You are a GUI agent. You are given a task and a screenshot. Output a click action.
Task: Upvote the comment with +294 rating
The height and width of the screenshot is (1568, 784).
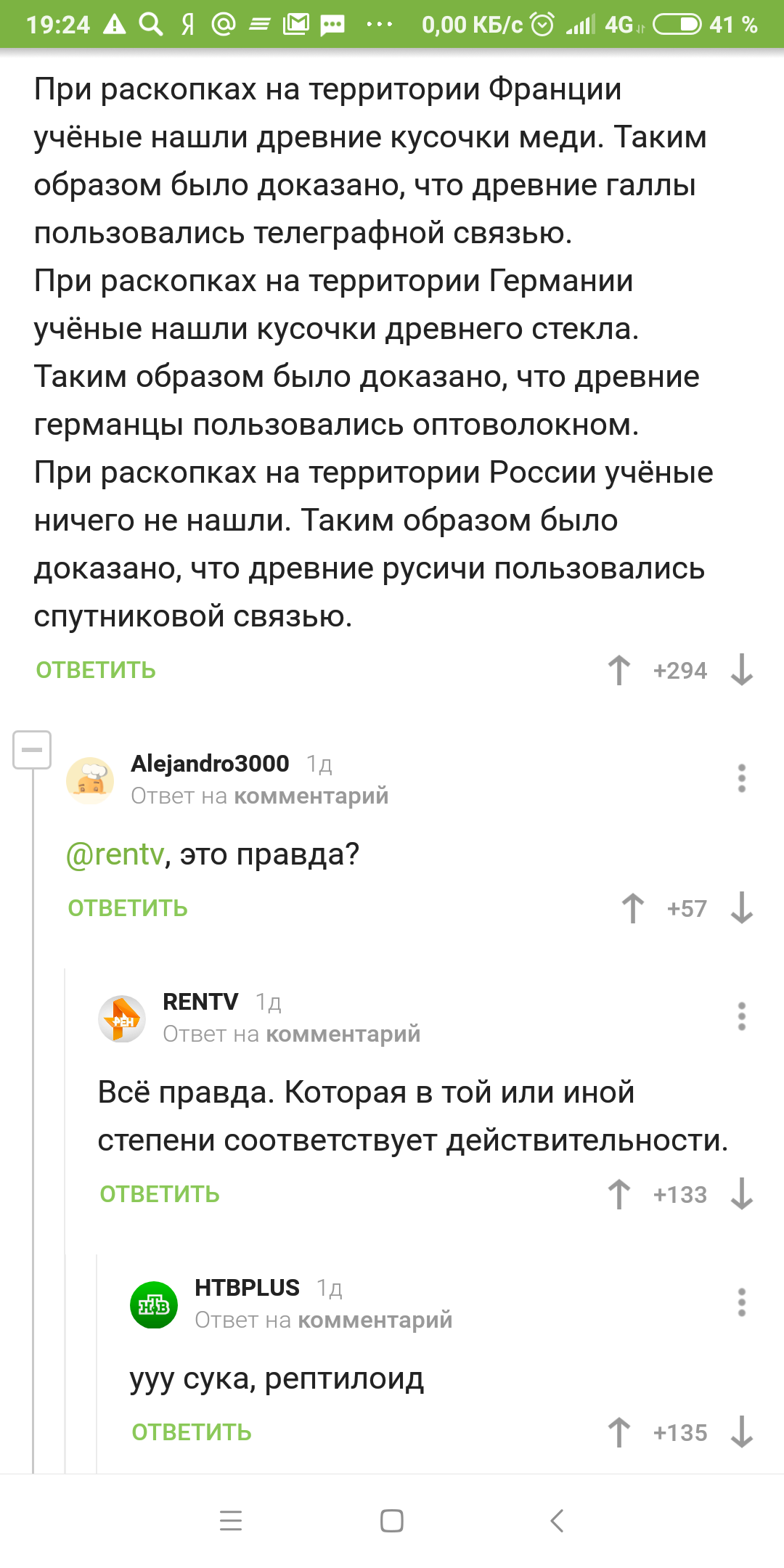click(619, 670)
